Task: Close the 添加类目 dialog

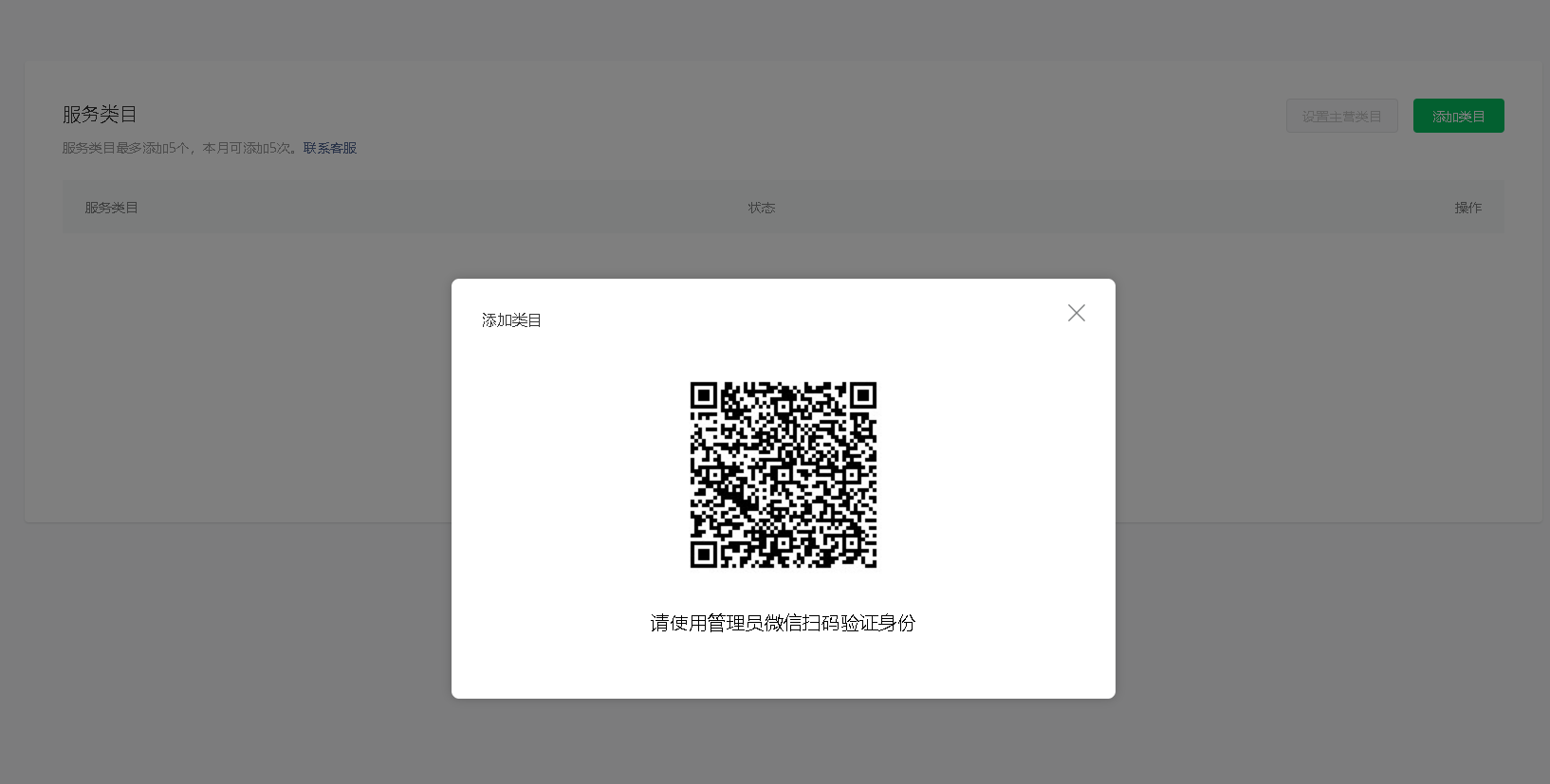Action: 1076,313
